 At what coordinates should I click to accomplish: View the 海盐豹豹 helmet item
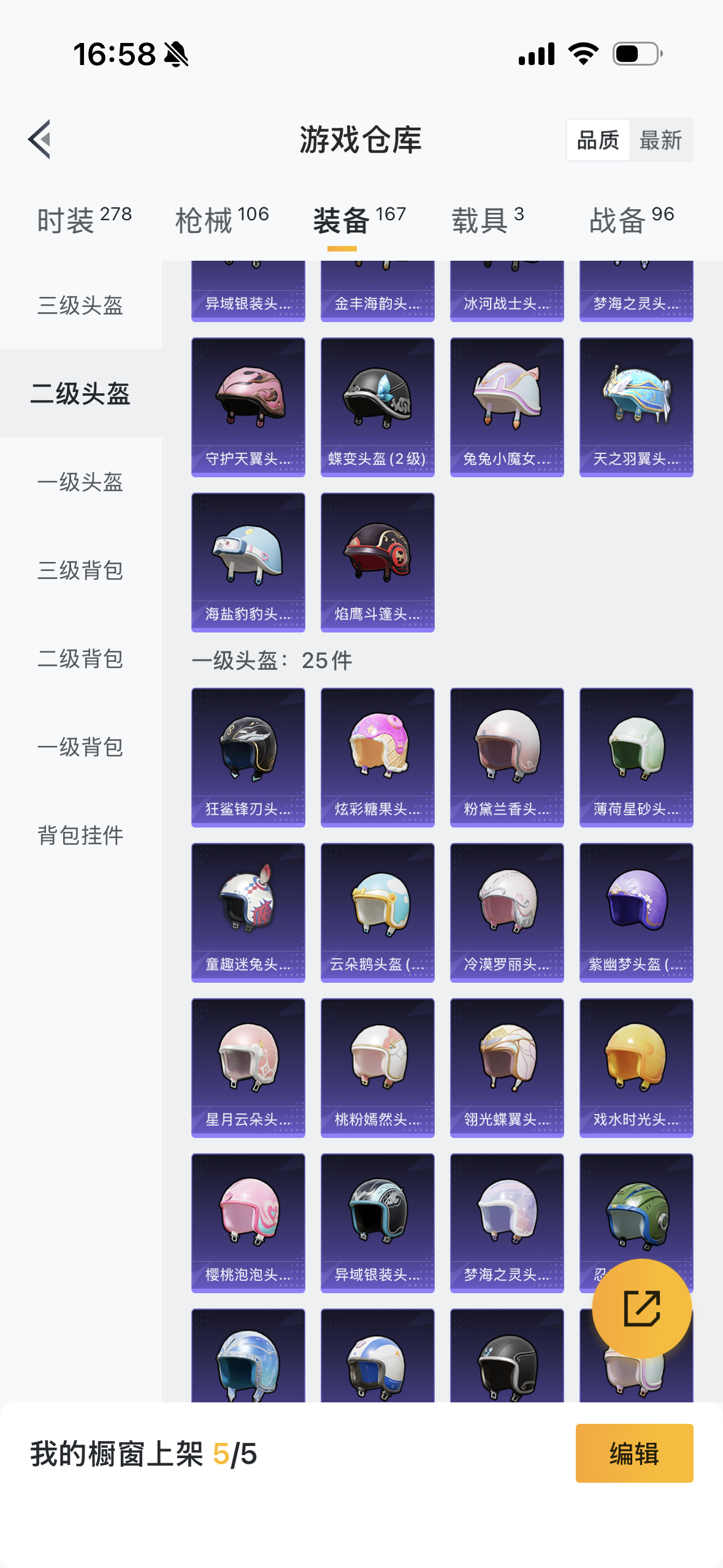pyautogui.click(x=248, y=562)
